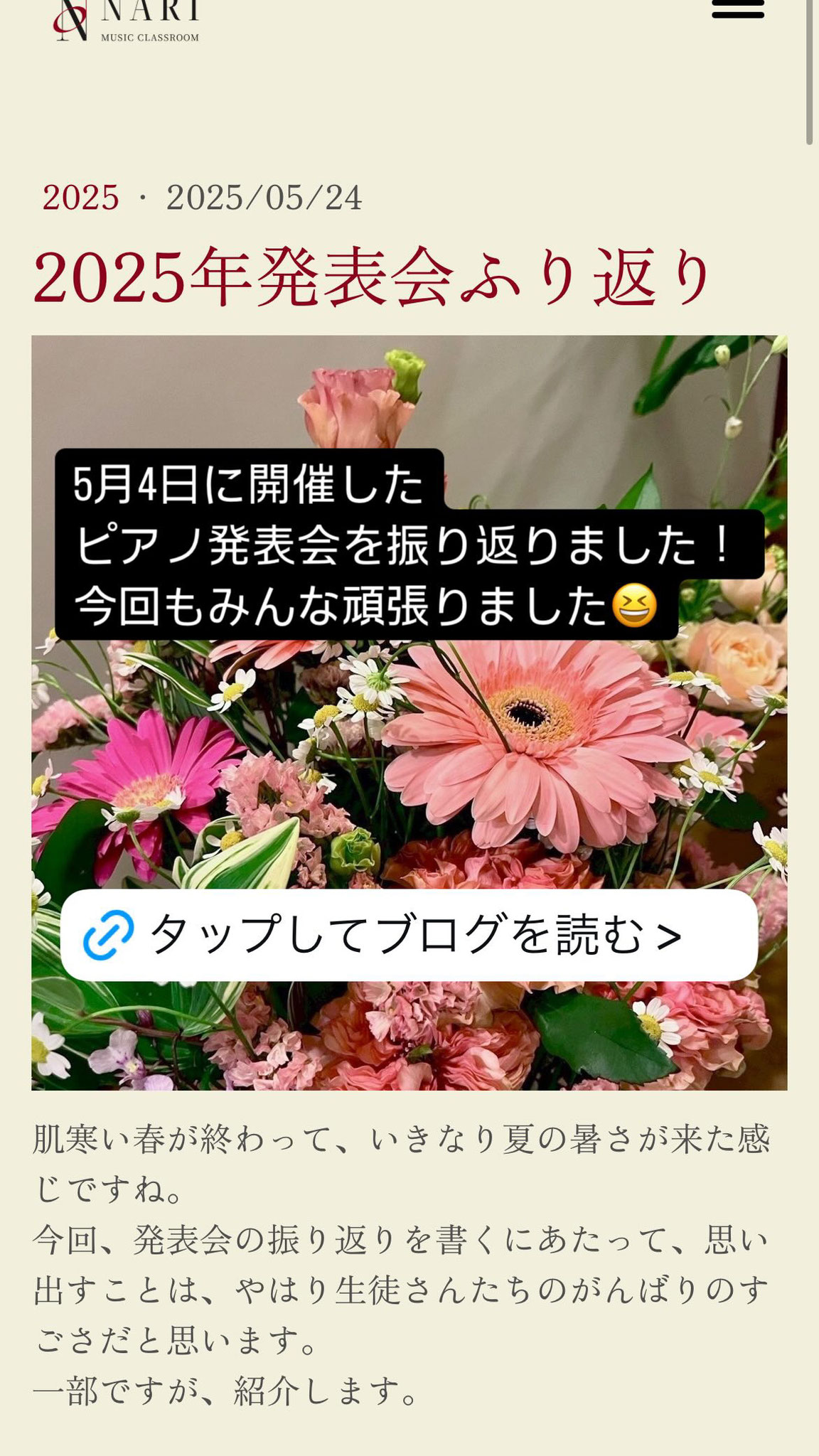The height and width of the screenshot is (1456, 819).
Task: Open the 2025 category link
Action: [80, 198]
